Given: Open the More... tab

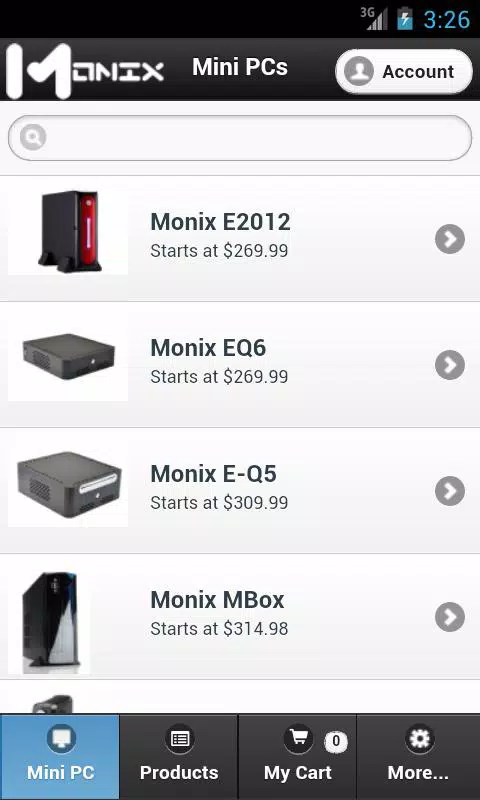Looking at the screenshot, I should (418, 757).
